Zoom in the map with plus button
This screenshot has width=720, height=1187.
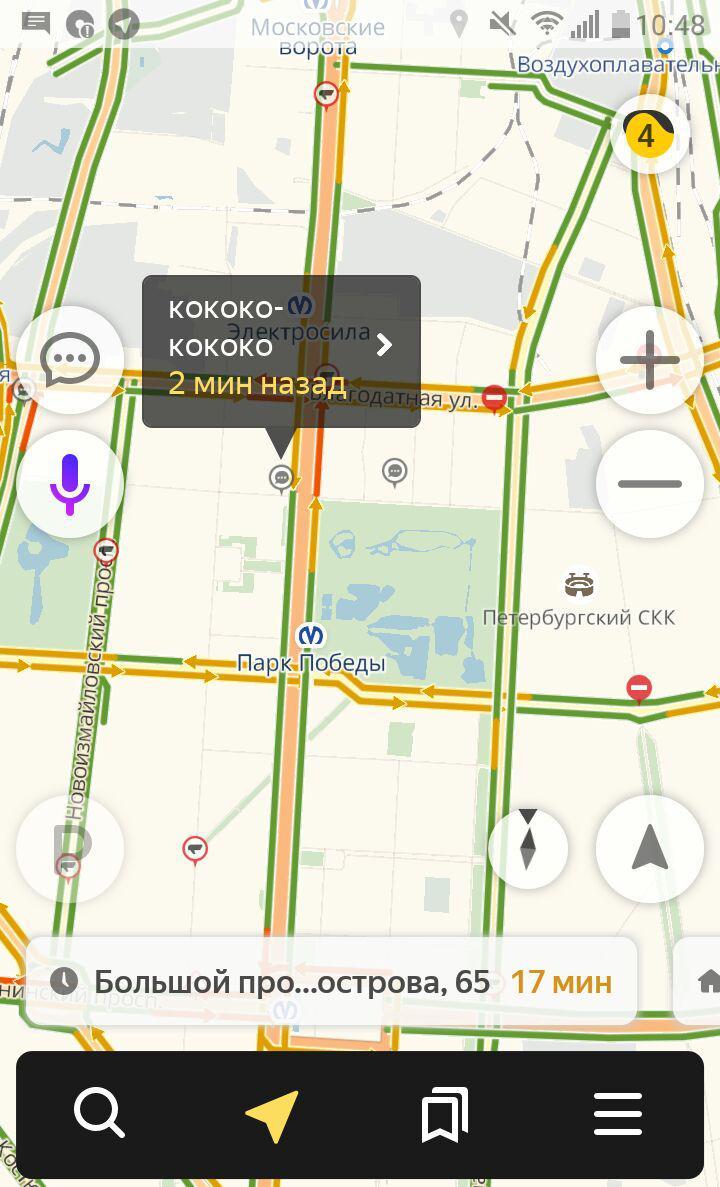(650, 360)
